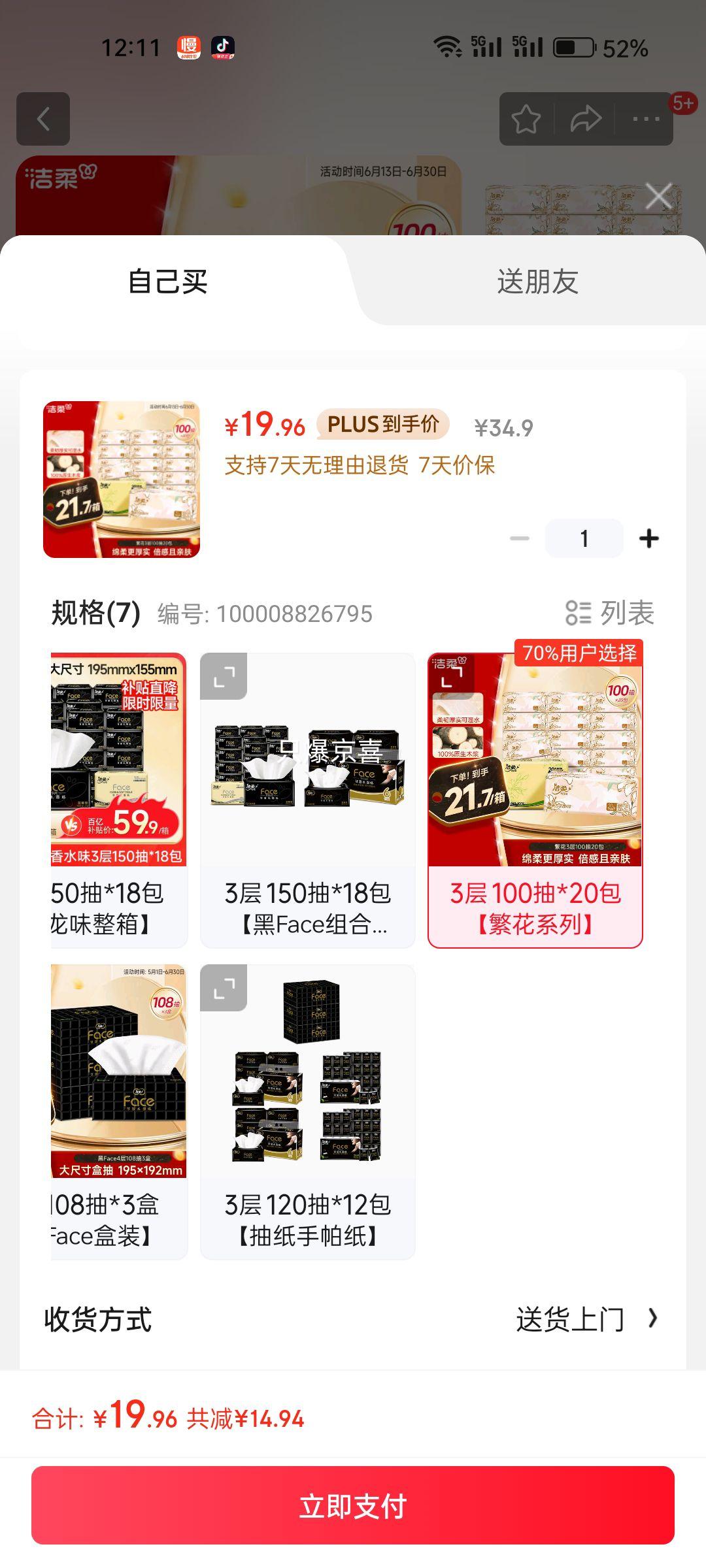Select the 3层100抽*20包 繁花系列 option
Image resolution: width=706 pixels, height=1568 pixels.
pyautogui.click(x=535, y=800)
